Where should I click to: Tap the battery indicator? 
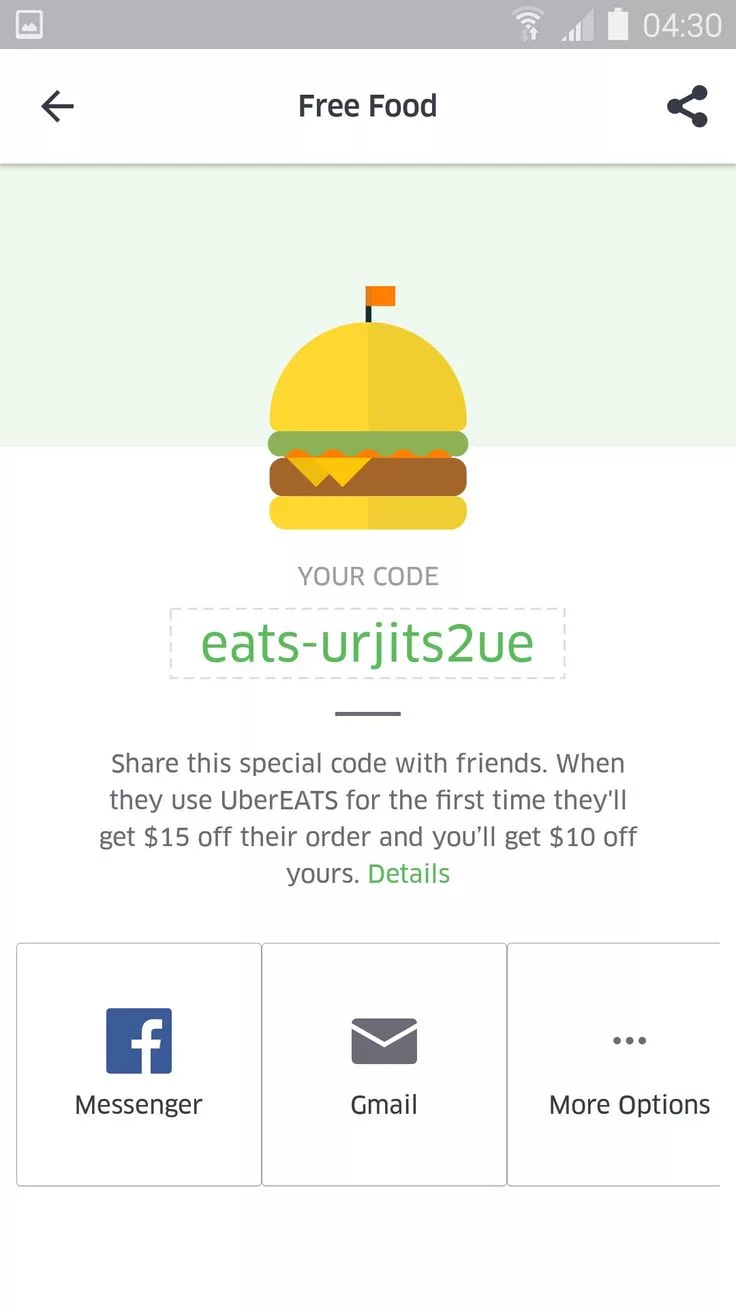[613, 24]
